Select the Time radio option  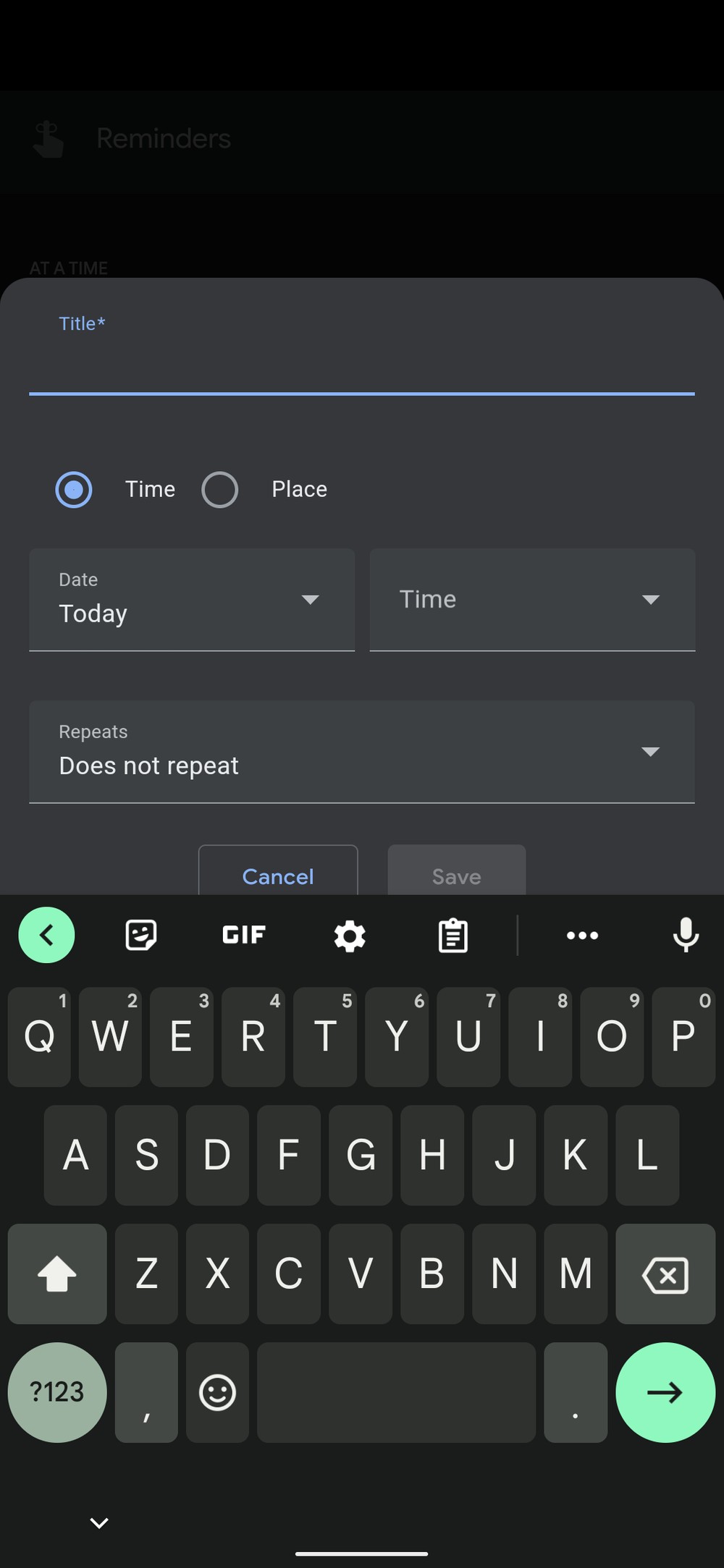coord(74,490)
